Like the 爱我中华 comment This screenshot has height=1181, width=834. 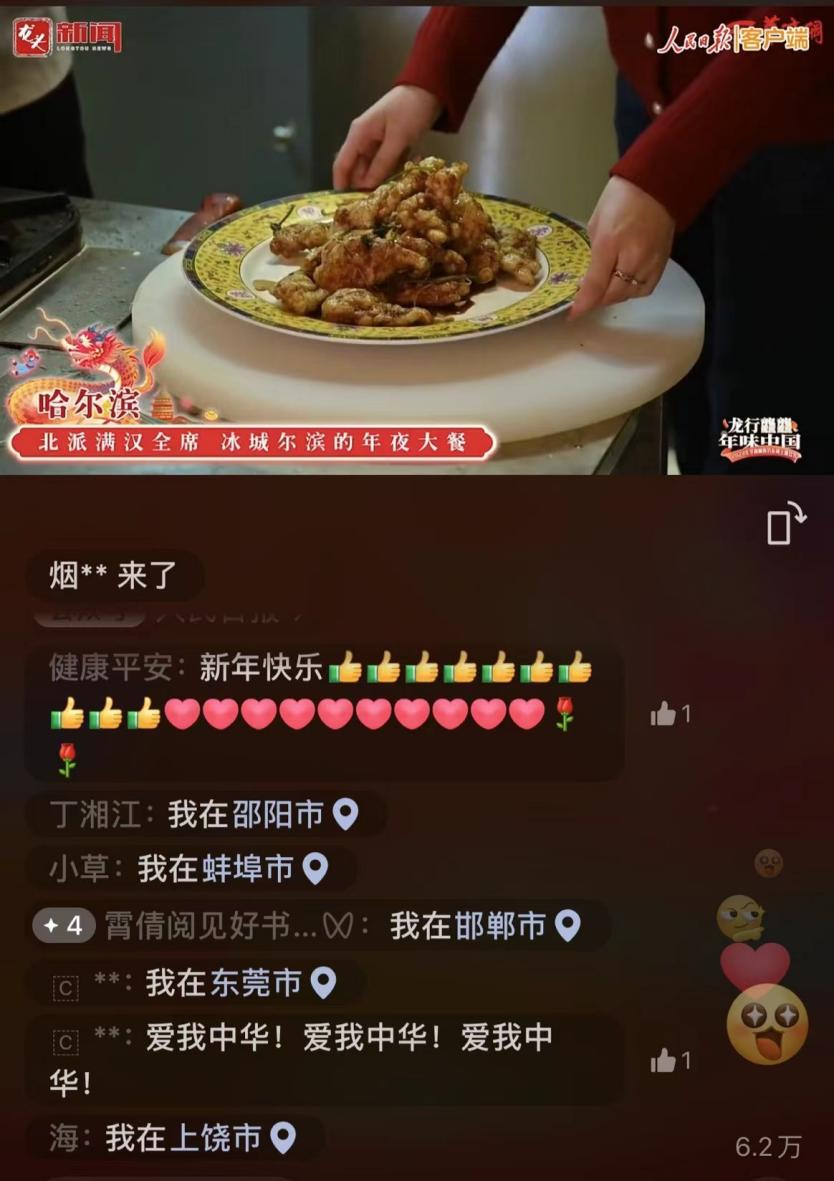click(665, 1060)
